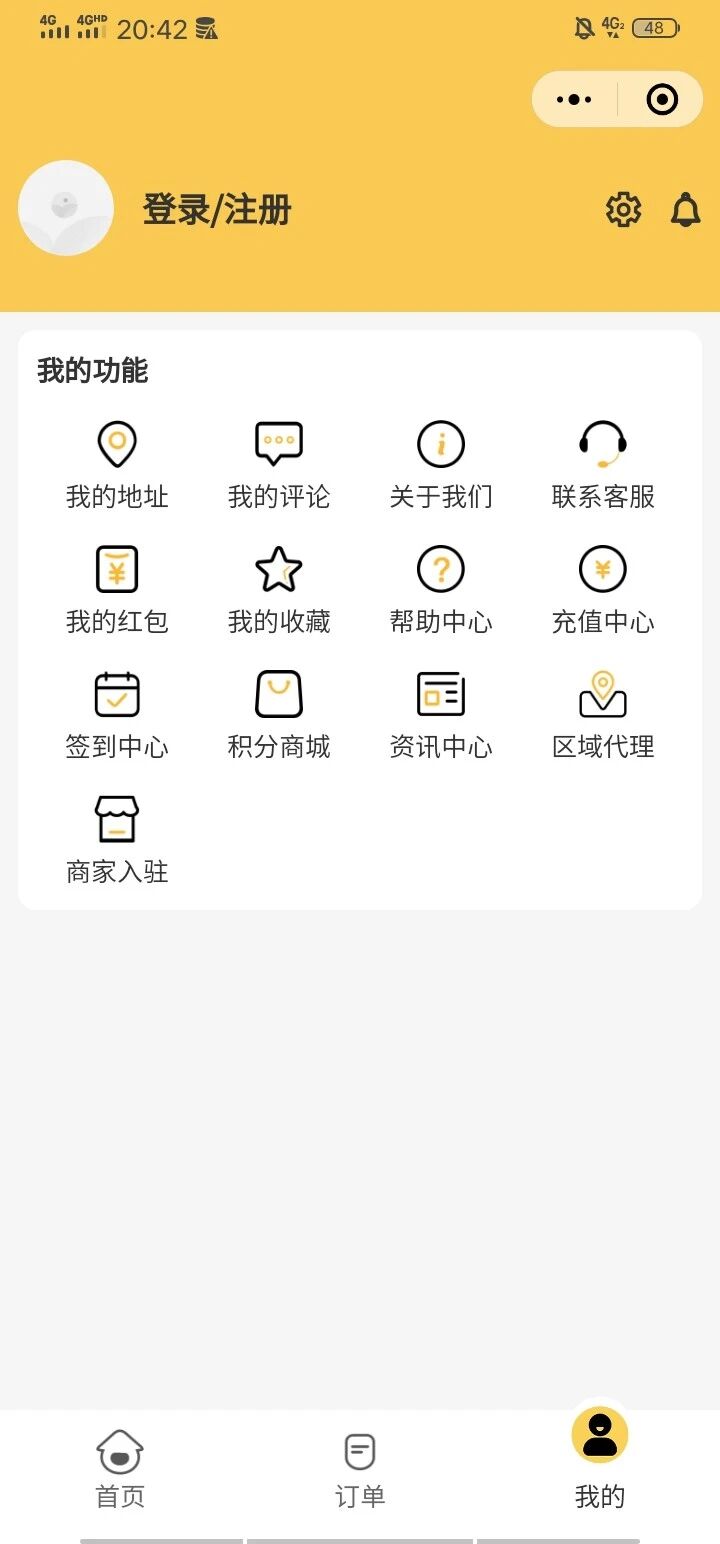View 我的评论

point(279,465)
